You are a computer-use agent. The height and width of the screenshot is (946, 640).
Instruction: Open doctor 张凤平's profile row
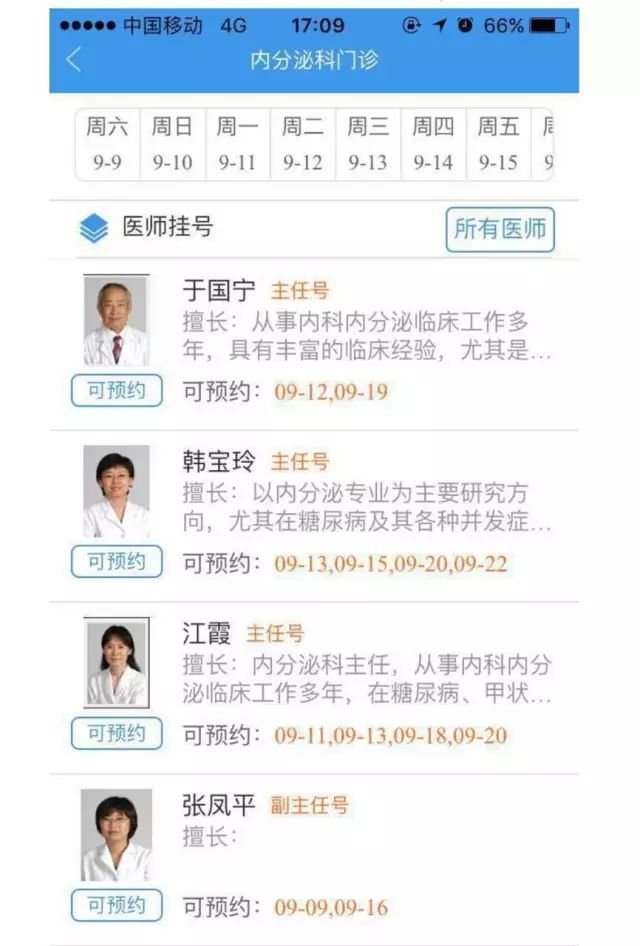click(x=365, y=838)
